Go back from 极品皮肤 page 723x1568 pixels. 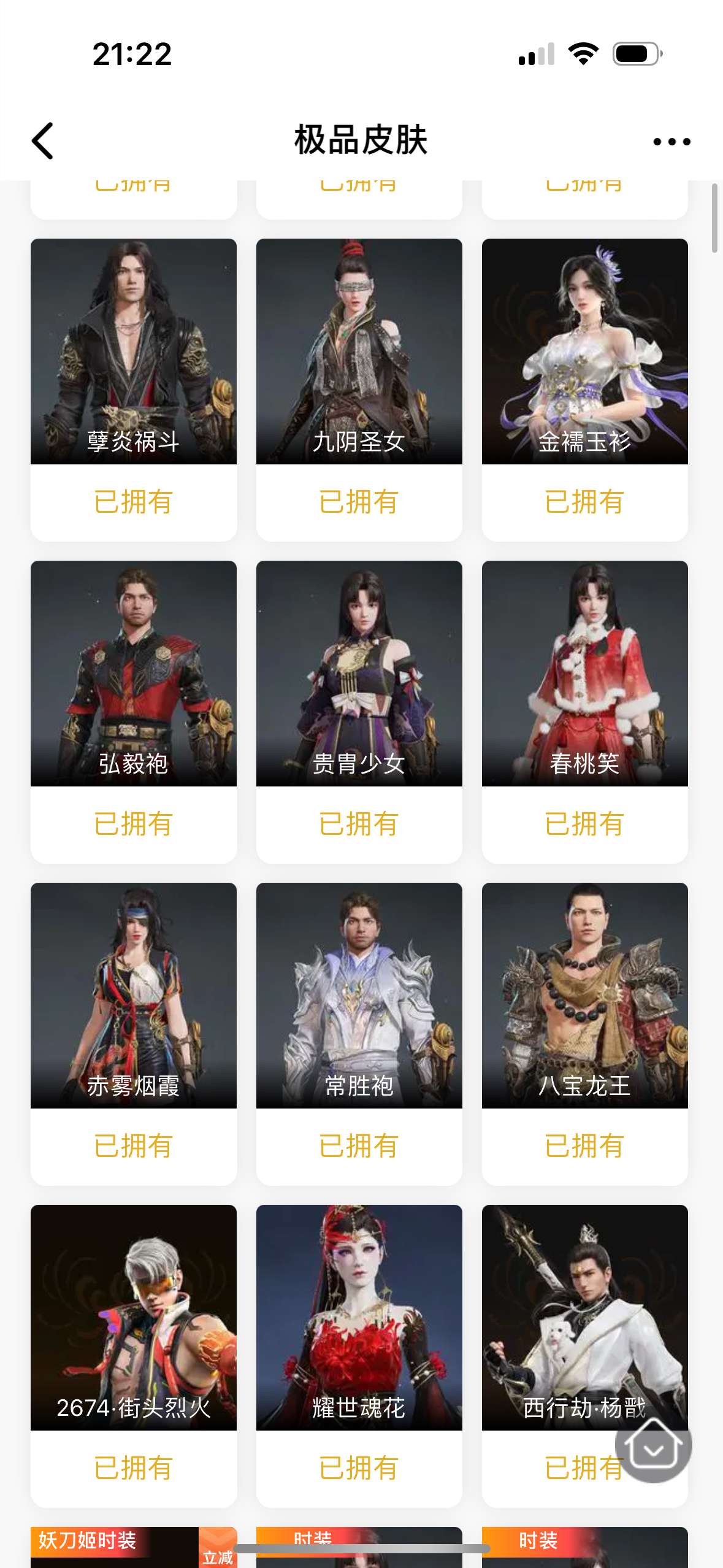pos(42,141)
